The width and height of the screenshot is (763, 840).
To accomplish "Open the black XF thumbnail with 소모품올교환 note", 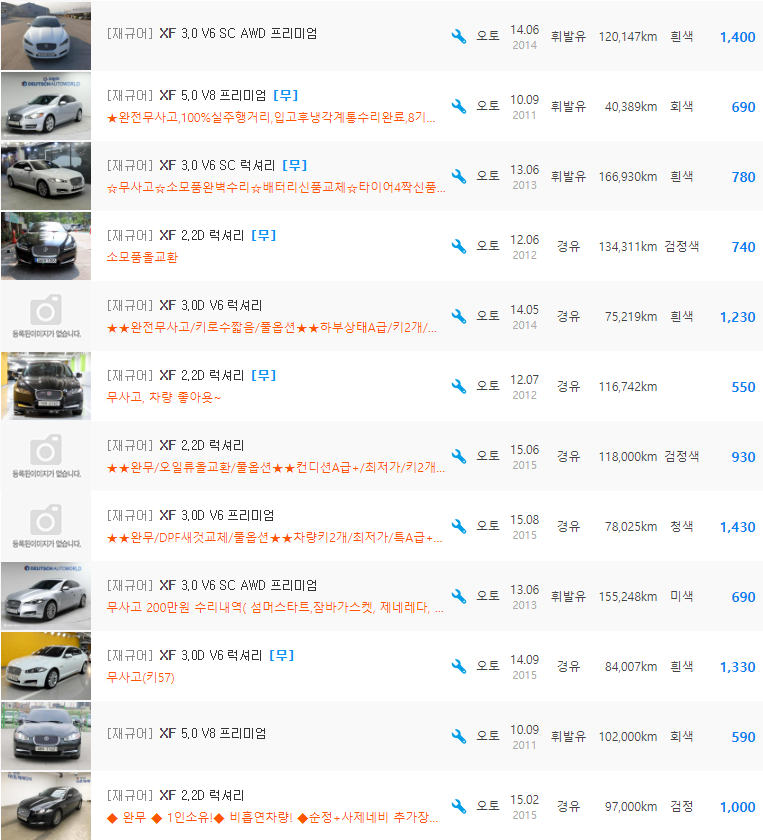I will [x=45, y=246].
